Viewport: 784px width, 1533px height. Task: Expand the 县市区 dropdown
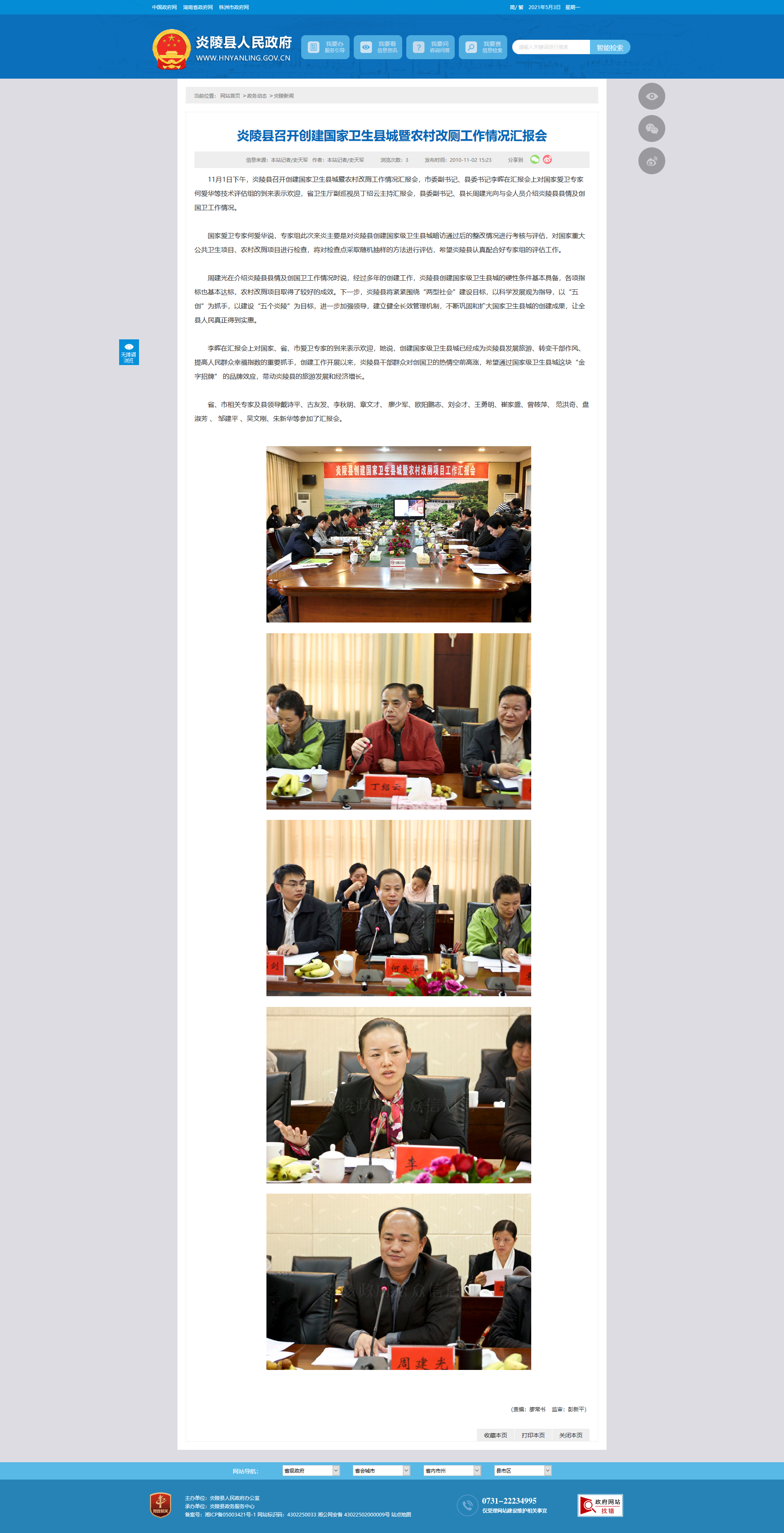[x=523, y=1470]
